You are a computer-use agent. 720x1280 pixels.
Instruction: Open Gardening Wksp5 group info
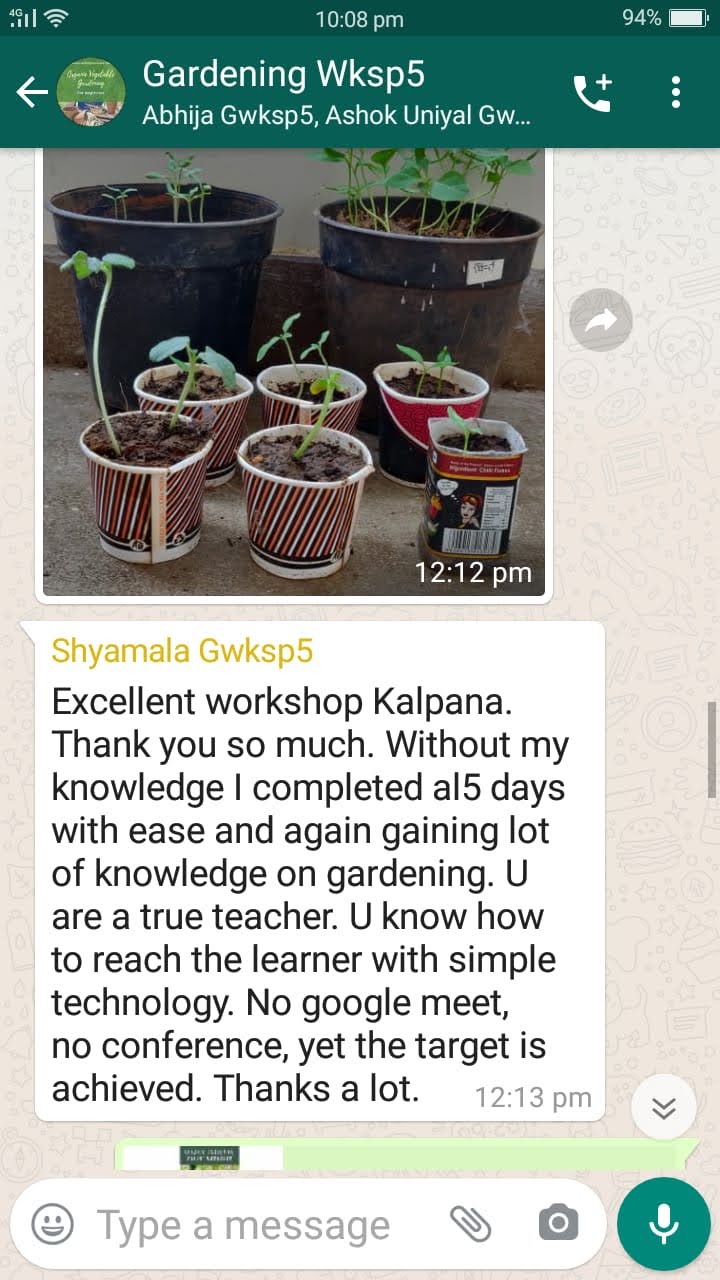point(335,92)
